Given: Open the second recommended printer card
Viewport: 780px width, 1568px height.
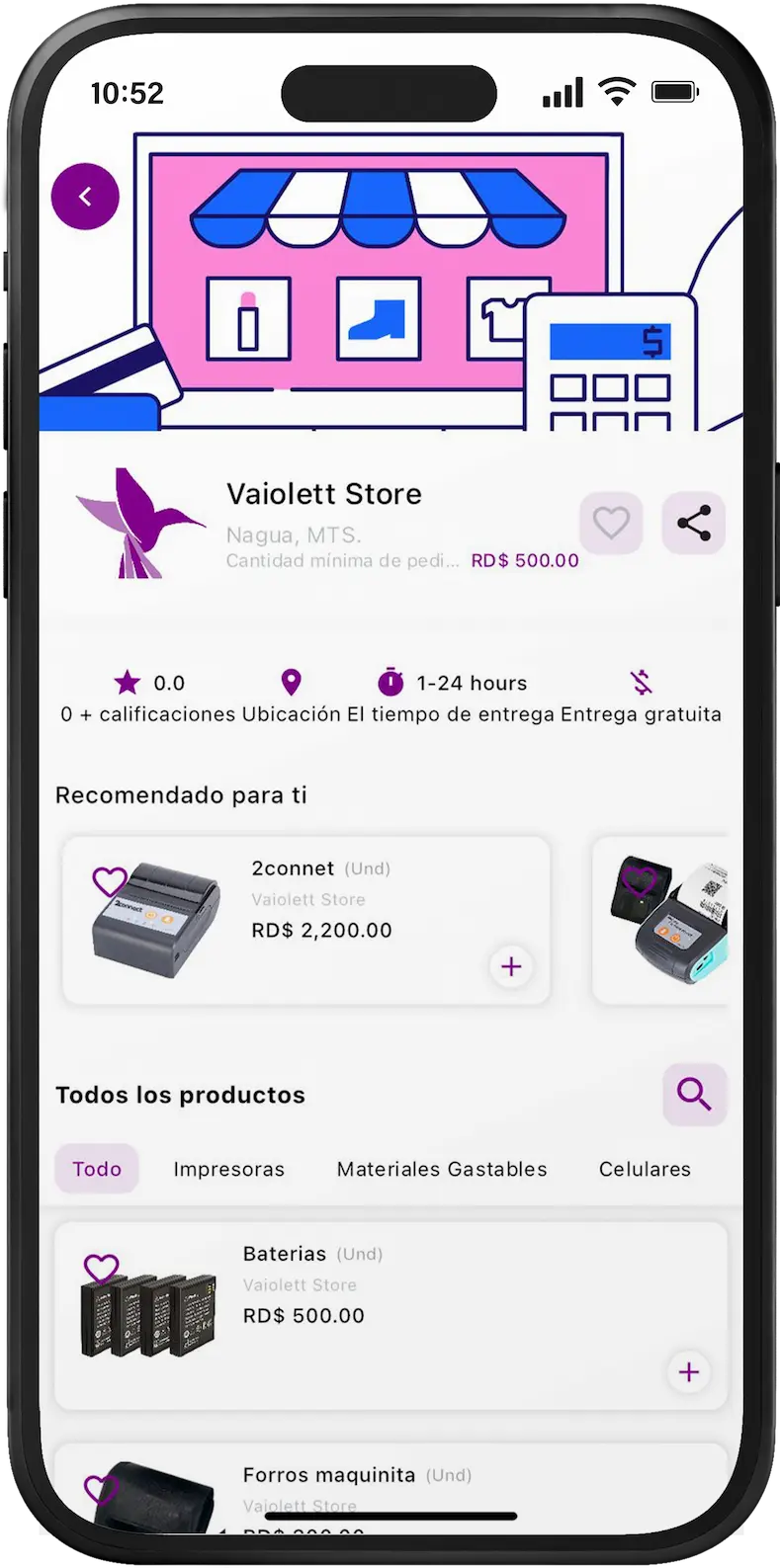Looking at the screenshot, I should point(660,921).
